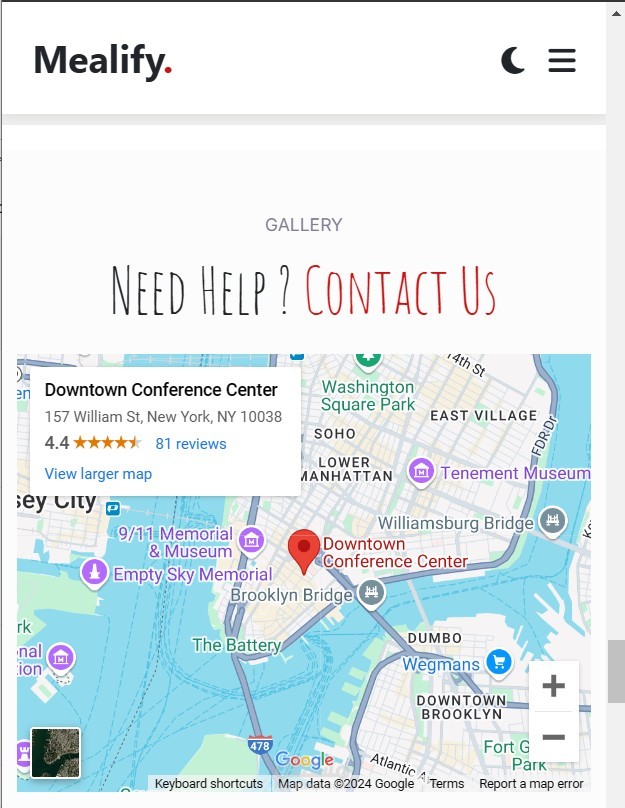The height and width of the screenshot is (808, 625).
Task: Tap the Williamsburg Bridge marker
Action: (552, 521)
